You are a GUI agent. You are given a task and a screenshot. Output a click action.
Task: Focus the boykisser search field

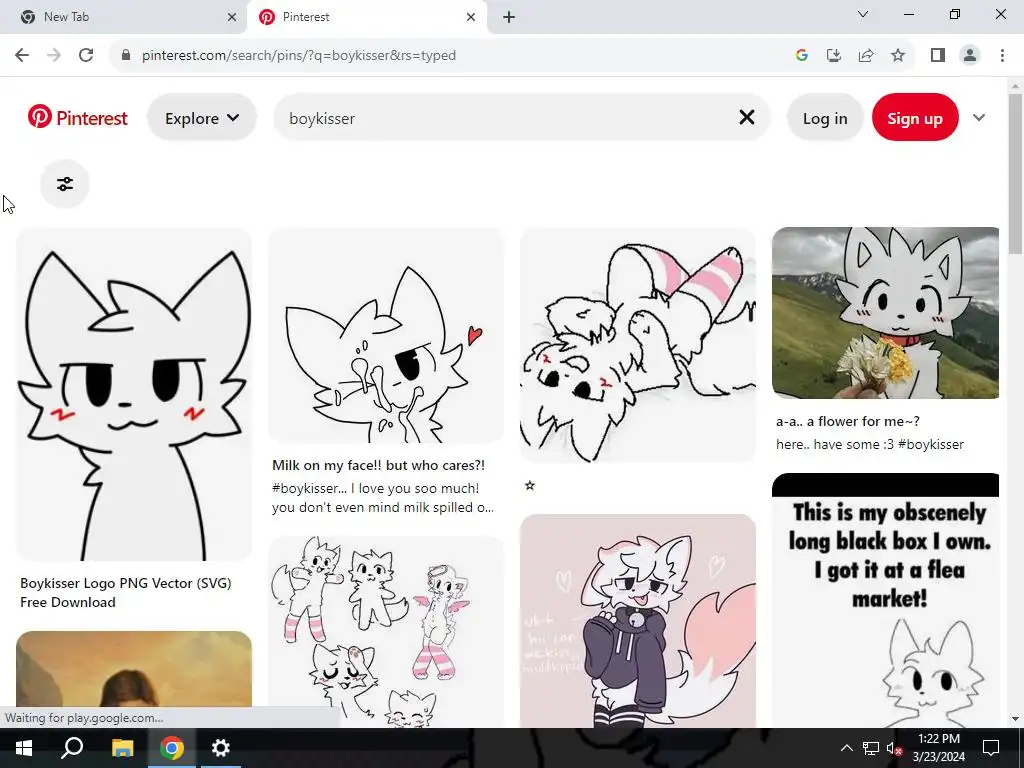click(500, 118)
